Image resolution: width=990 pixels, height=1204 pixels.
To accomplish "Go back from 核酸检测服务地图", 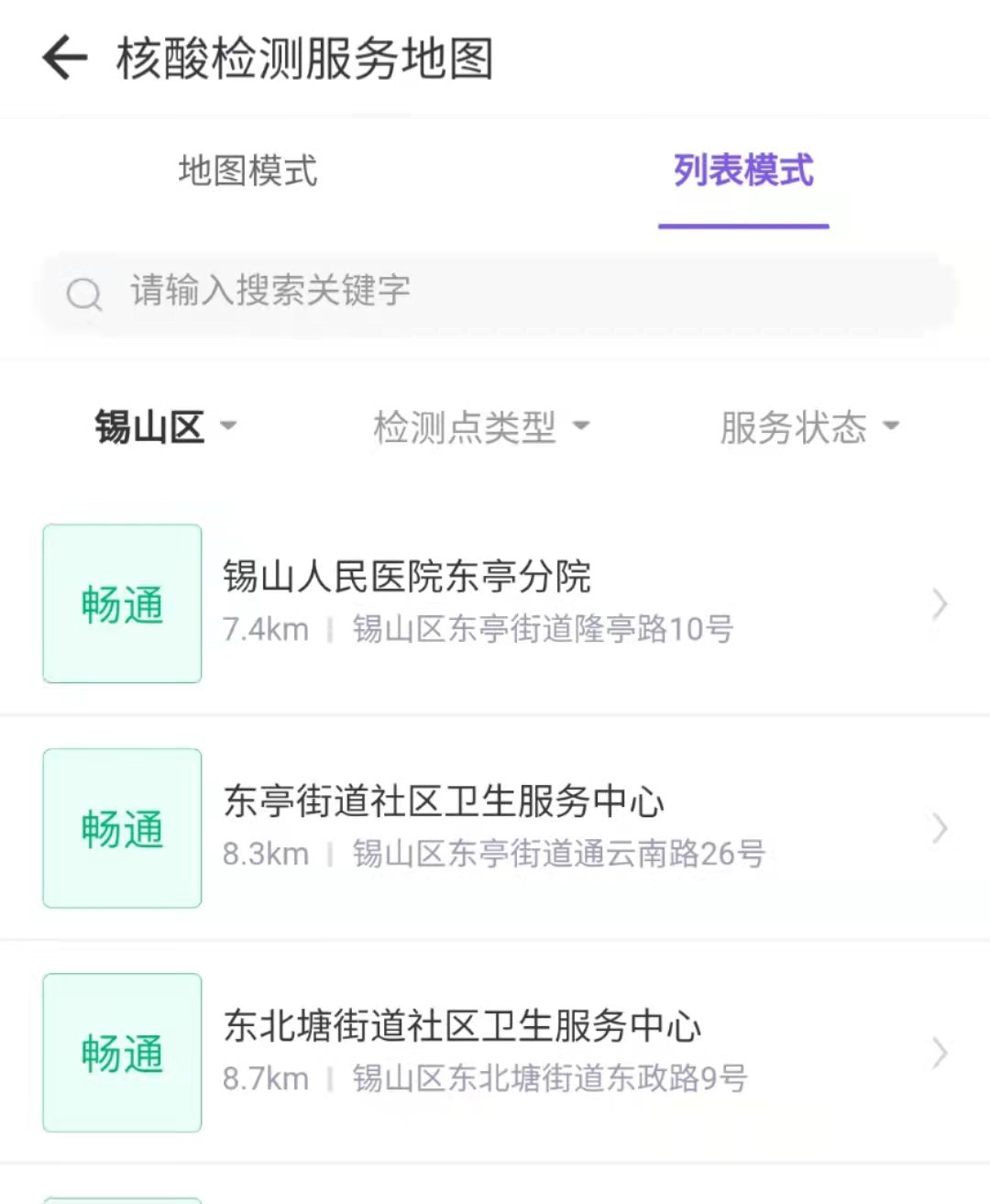I will point(64,58).
